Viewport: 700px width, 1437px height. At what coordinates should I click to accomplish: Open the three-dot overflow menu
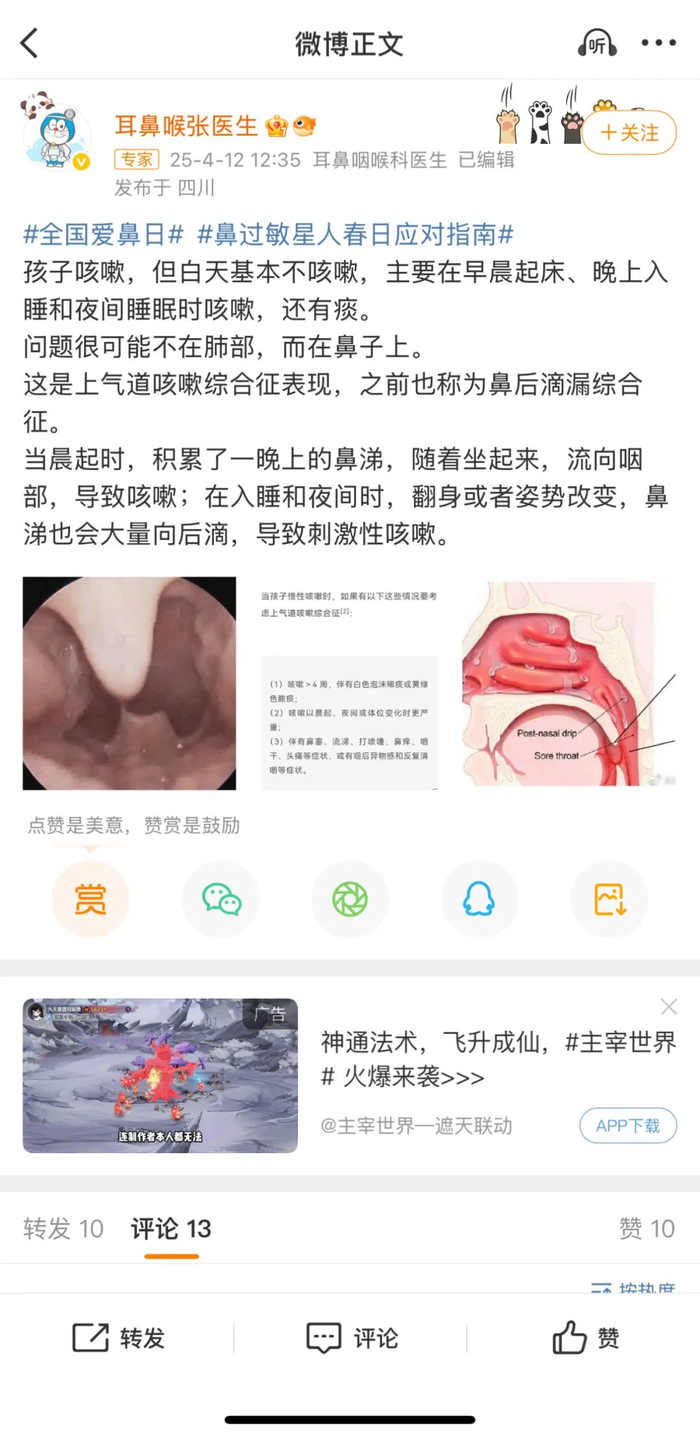(658, 44)
